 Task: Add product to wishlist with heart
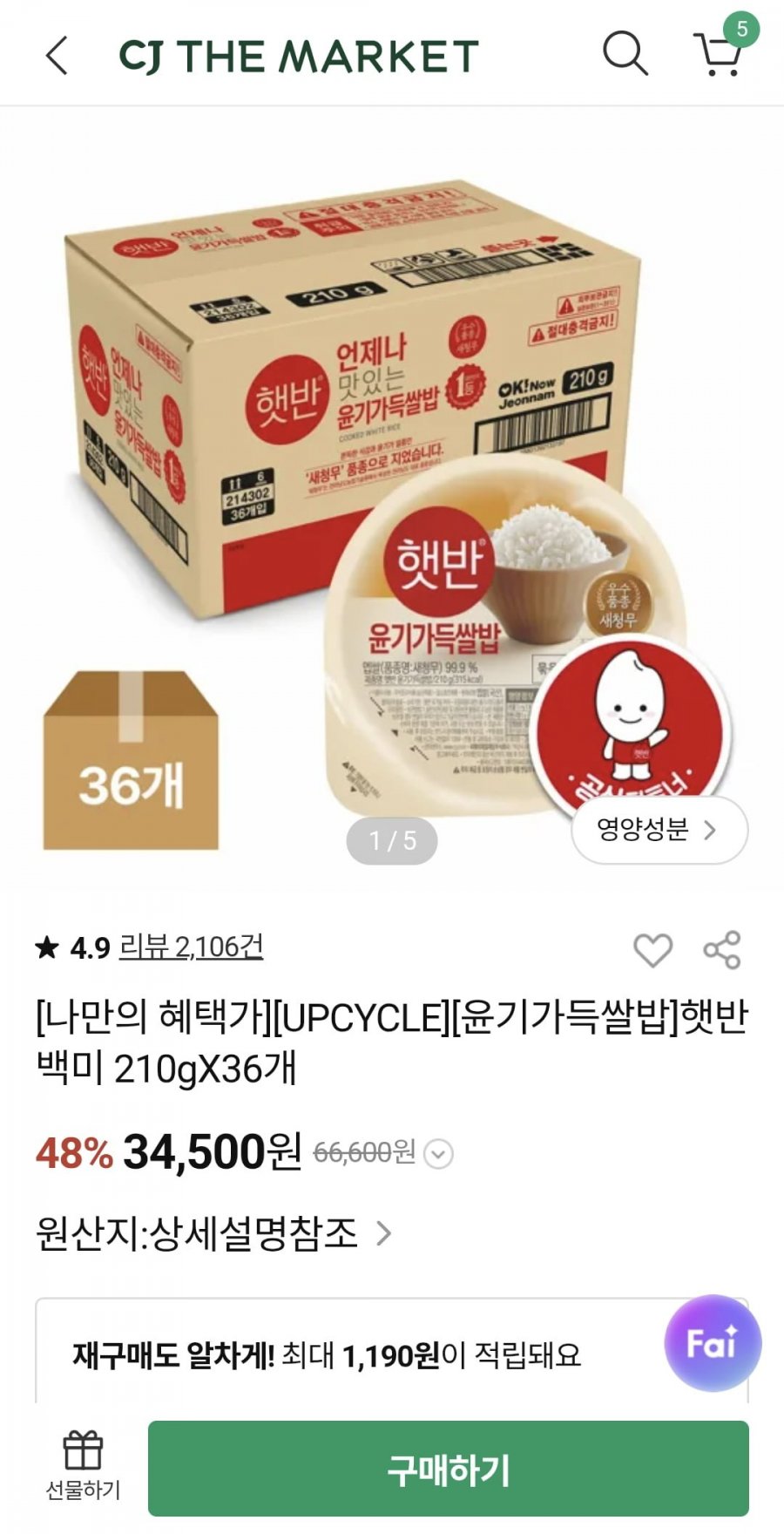(652, 950)
